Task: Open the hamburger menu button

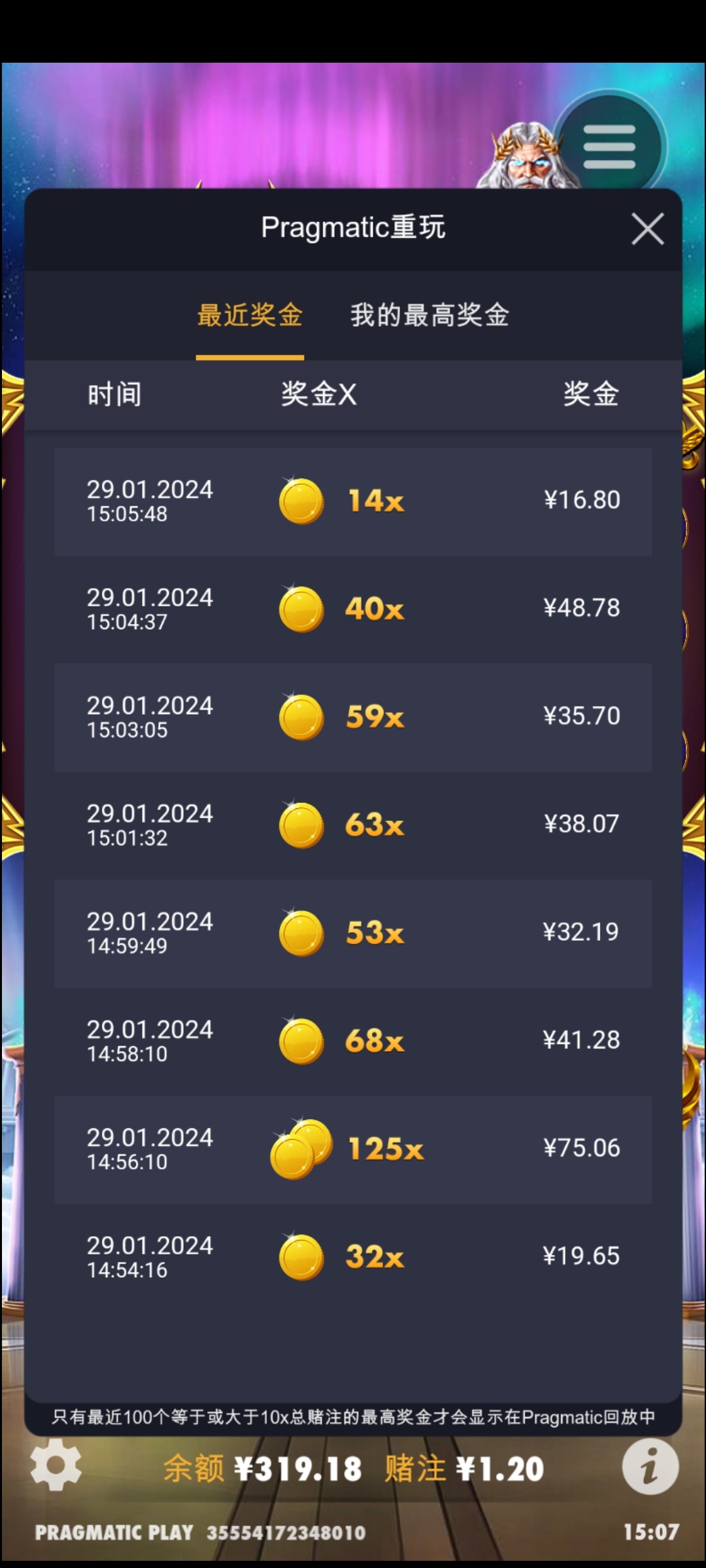Action: [609, 147]
